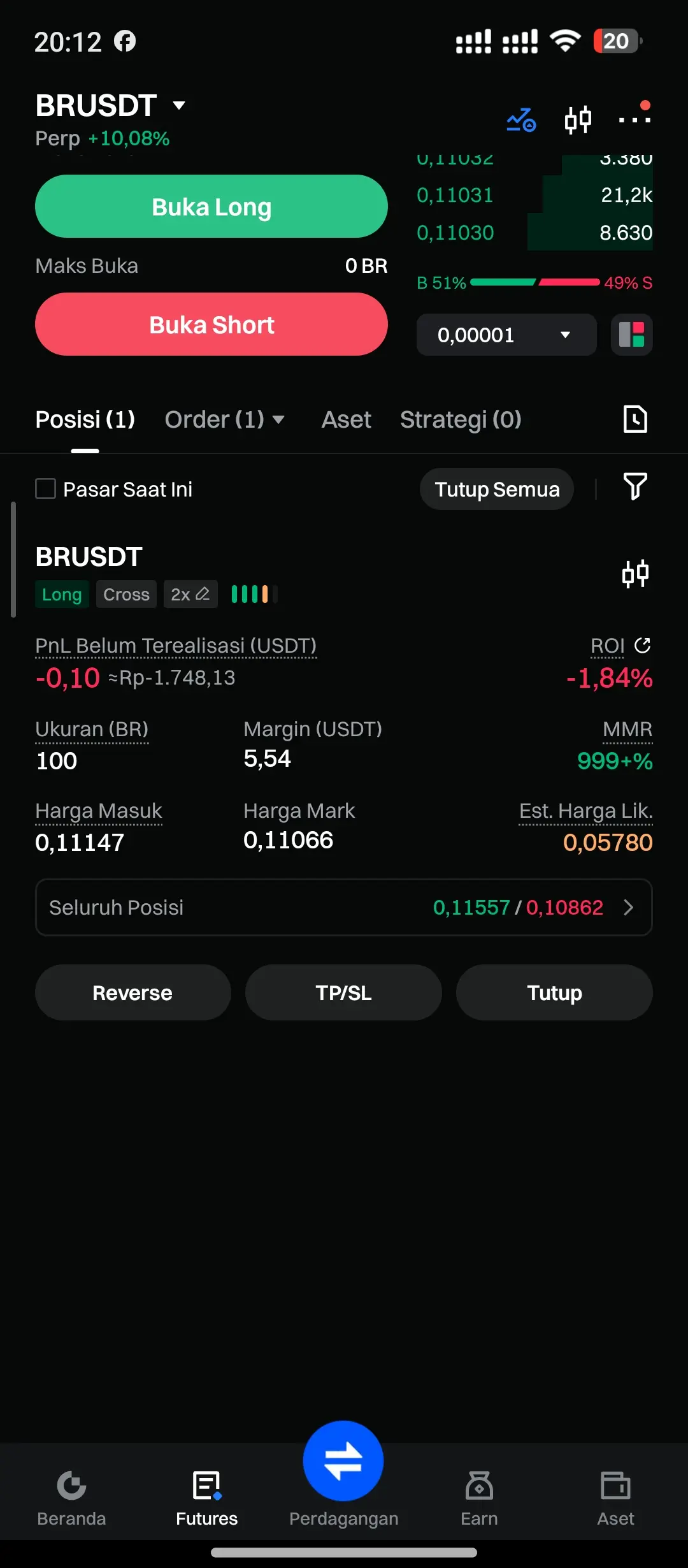Switch to the Strategi (0) tab
Viewport: 688px width, 1568px height.
pos(461,419)
